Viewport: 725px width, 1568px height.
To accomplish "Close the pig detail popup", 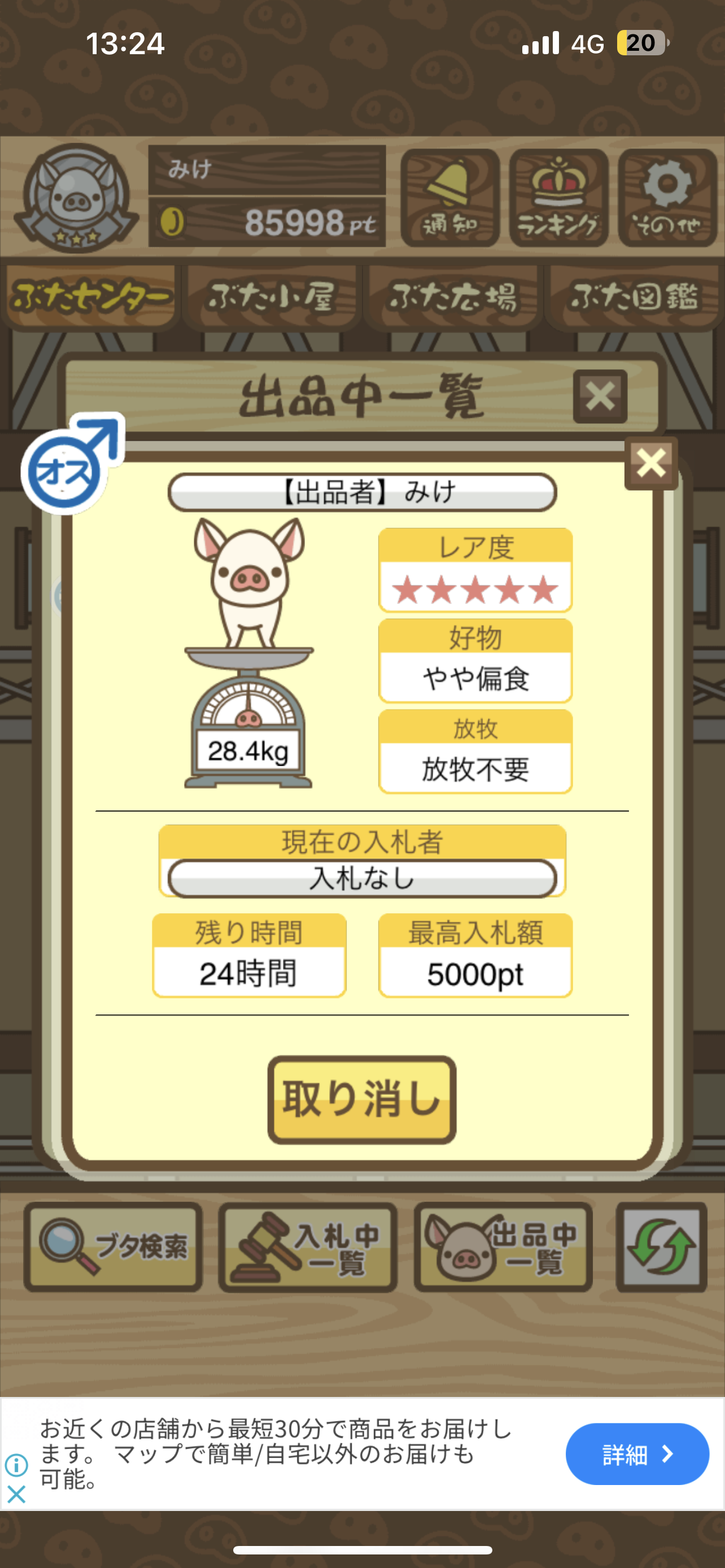I will 650,463.
